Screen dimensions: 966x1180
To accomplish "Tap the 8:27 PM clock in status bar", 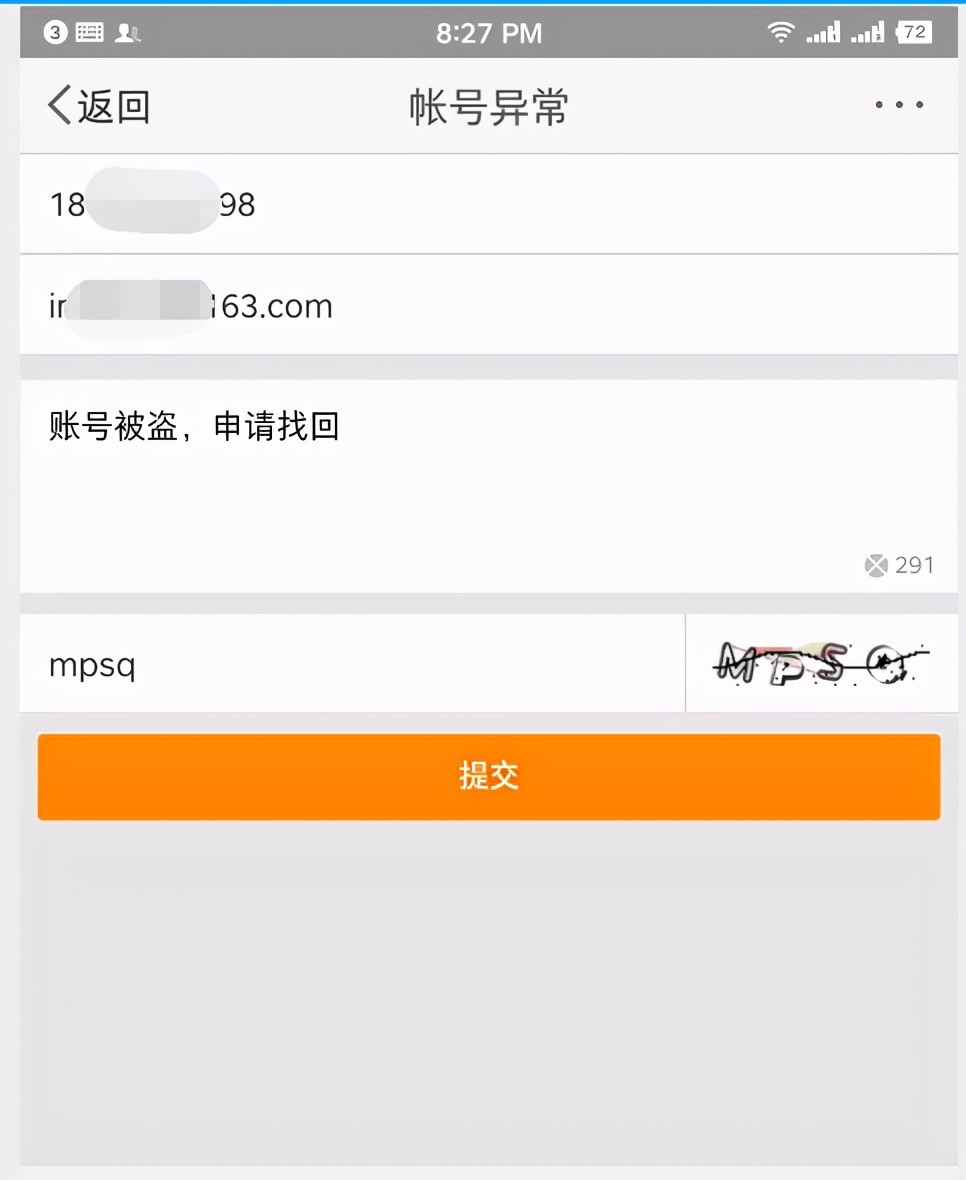I will 489,31.
